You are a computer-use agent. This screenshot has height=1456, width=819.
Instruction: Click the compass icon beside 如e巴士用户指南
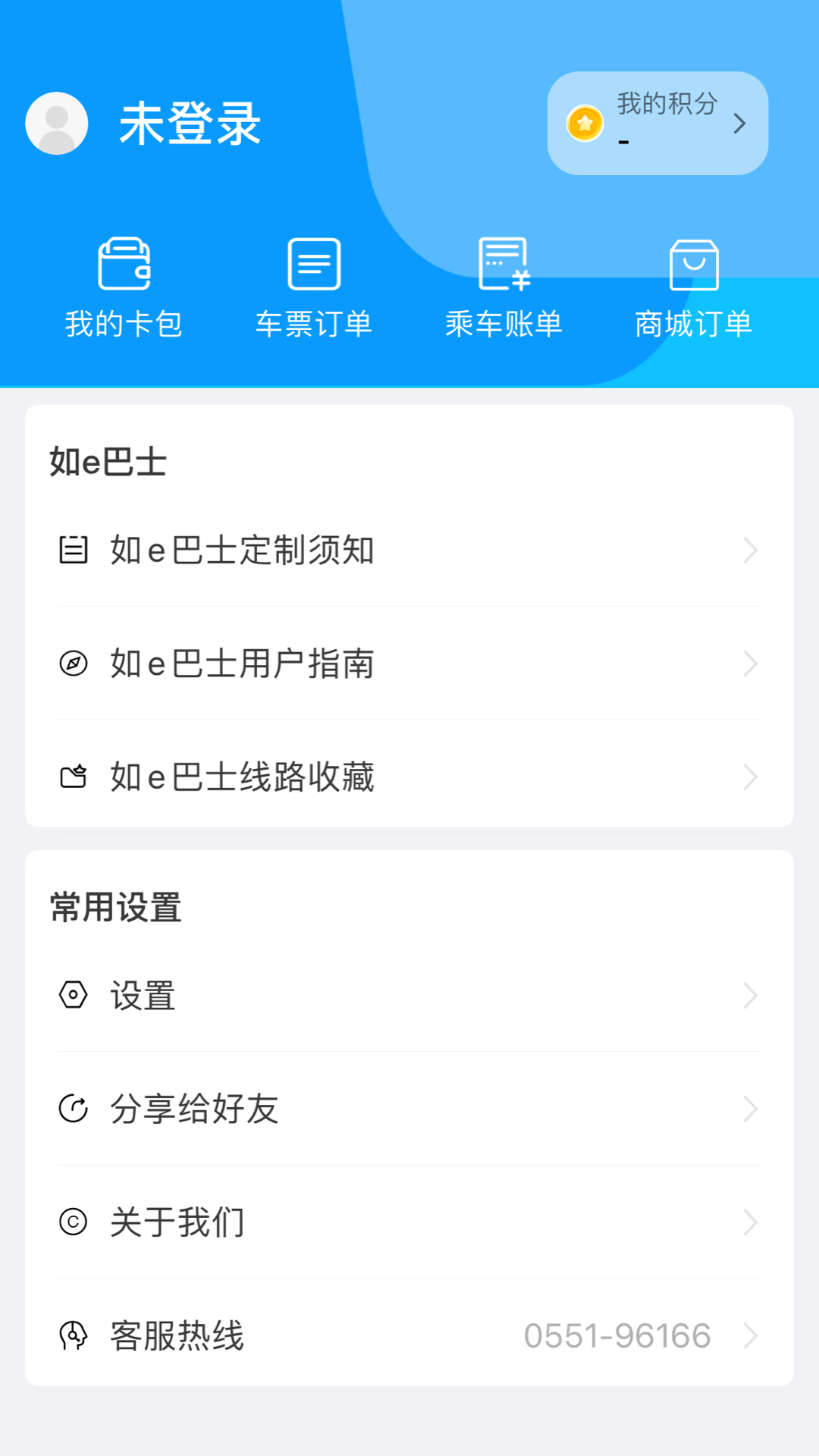74,663
